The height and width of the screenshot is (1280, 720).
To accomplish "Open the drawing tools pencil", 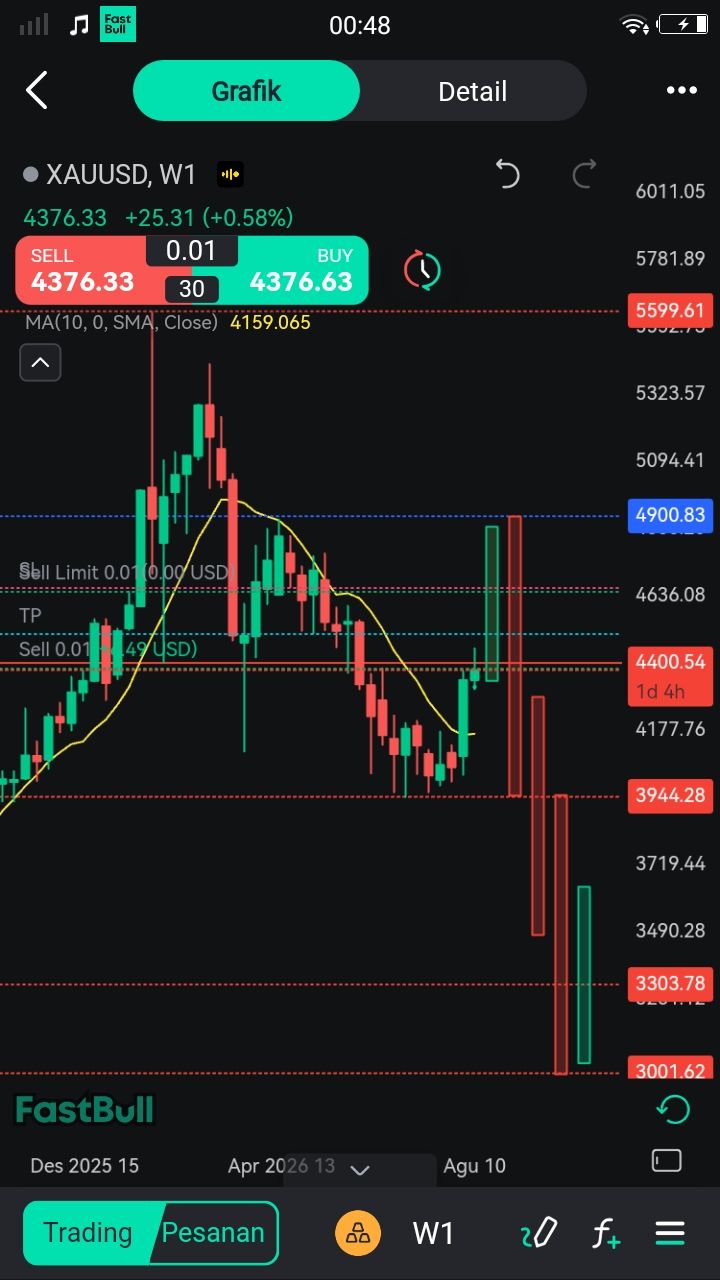I will [x=538, y=1233].
